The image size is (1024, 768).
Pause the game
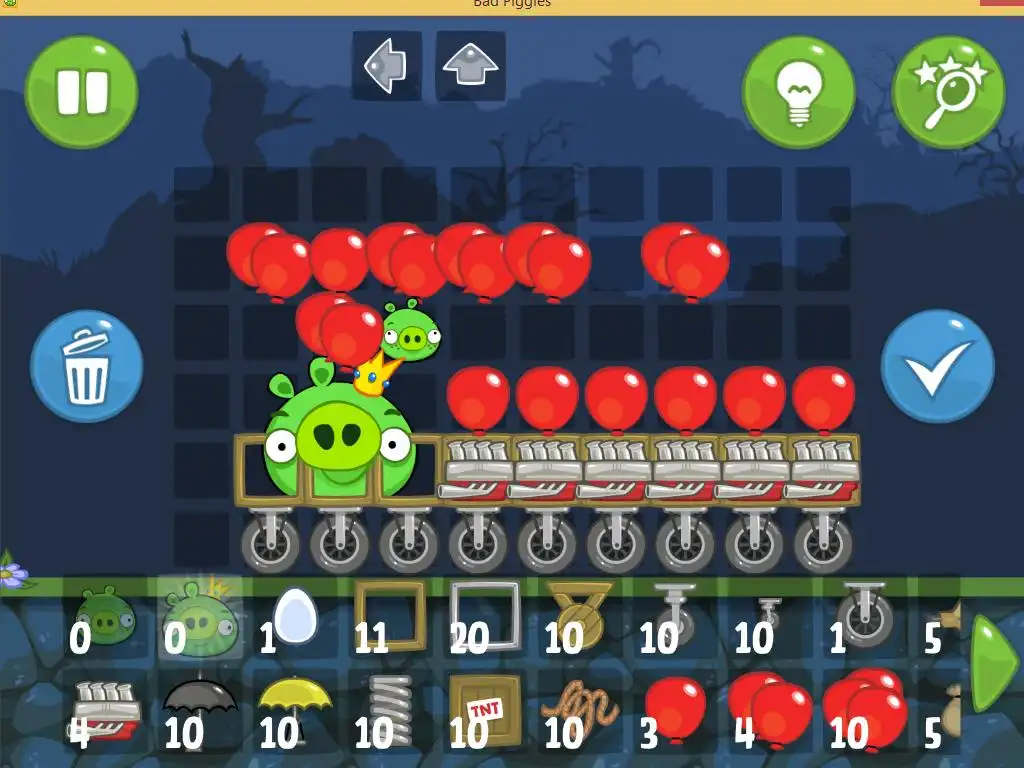pyautogui.click(x=81, y=91)
